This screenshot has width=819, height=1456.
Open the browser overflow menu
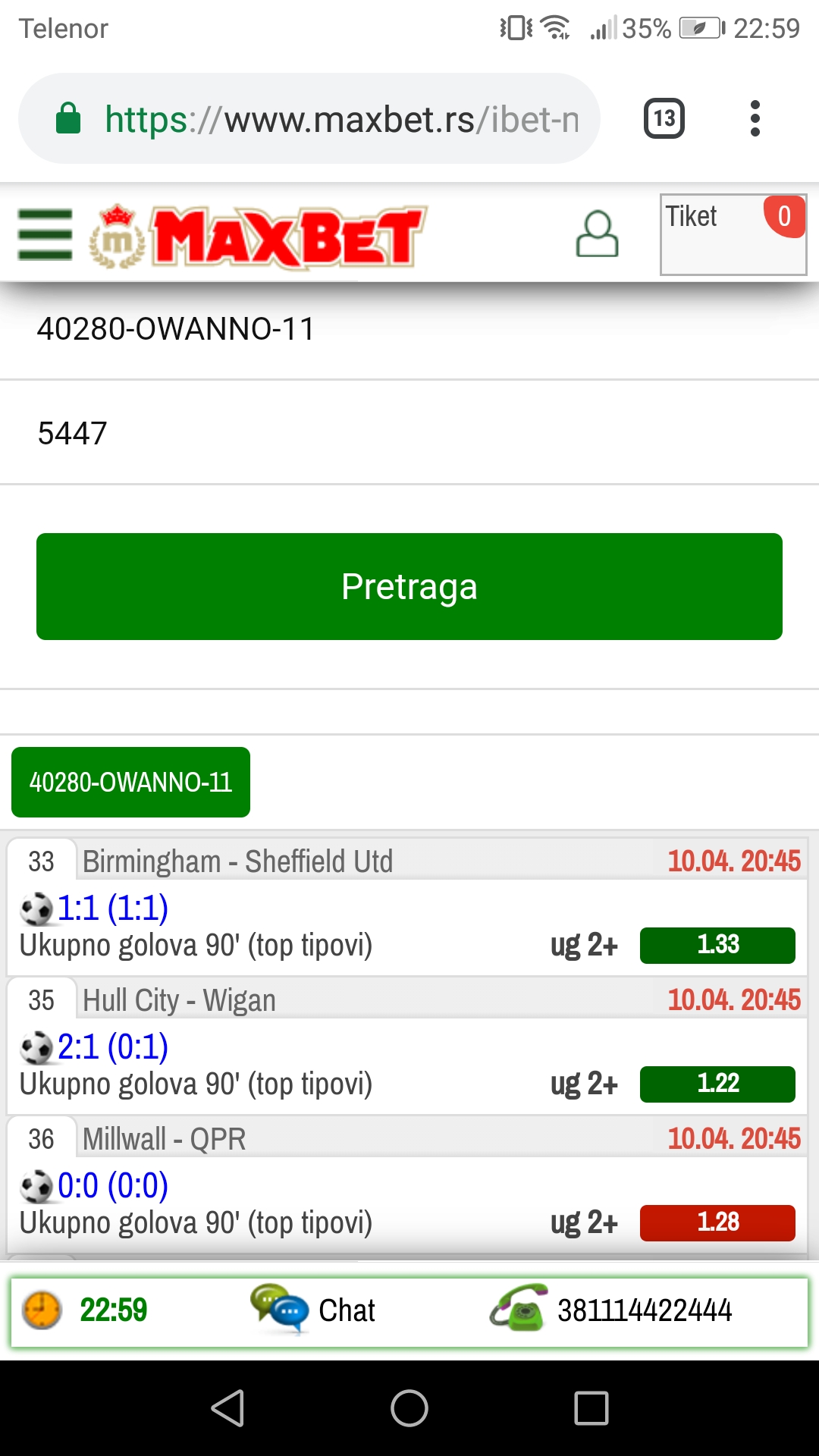point(755,118)
